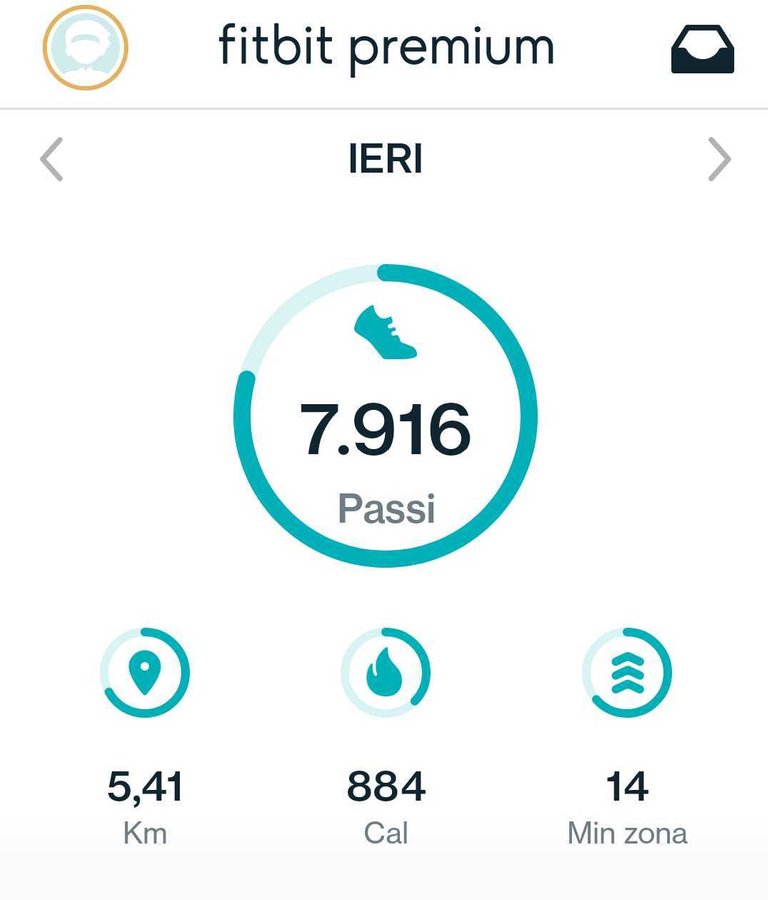Screen dimensions: 768x900
Task: Open the inbox tray icon
Action: [x=702, y=48]
